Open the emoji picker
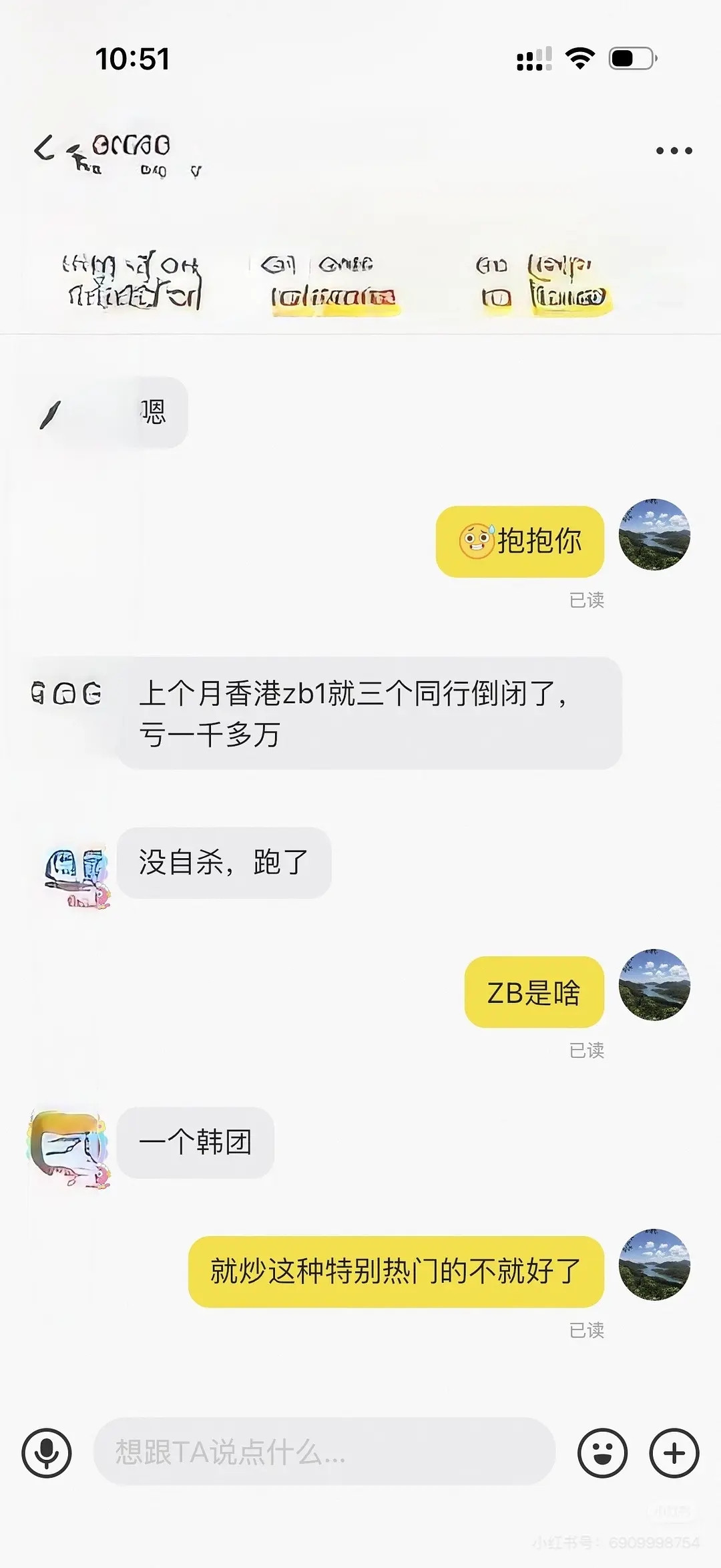 pos(602,1453)
